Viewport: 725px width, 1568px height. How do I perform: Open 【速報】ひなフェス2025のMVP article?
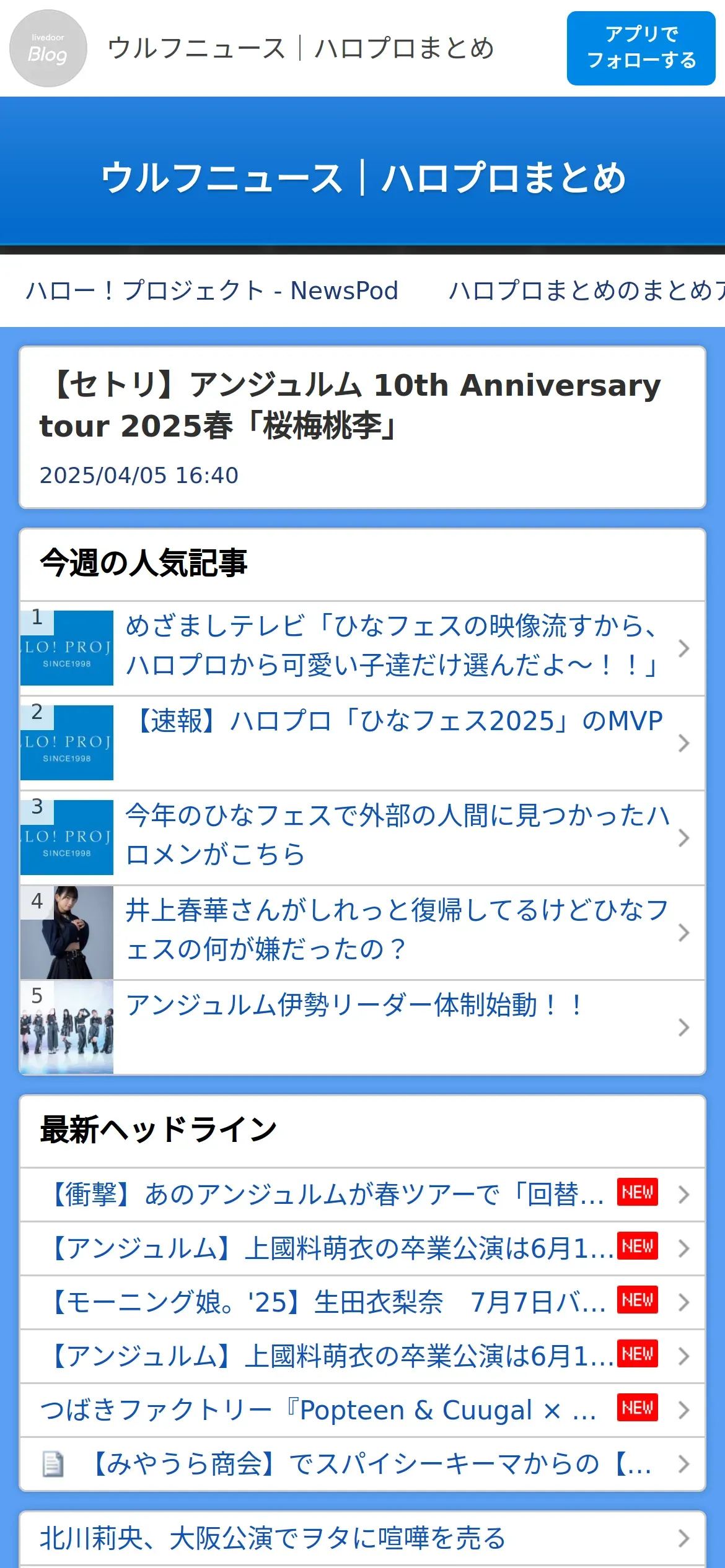[x=362, y=743]
